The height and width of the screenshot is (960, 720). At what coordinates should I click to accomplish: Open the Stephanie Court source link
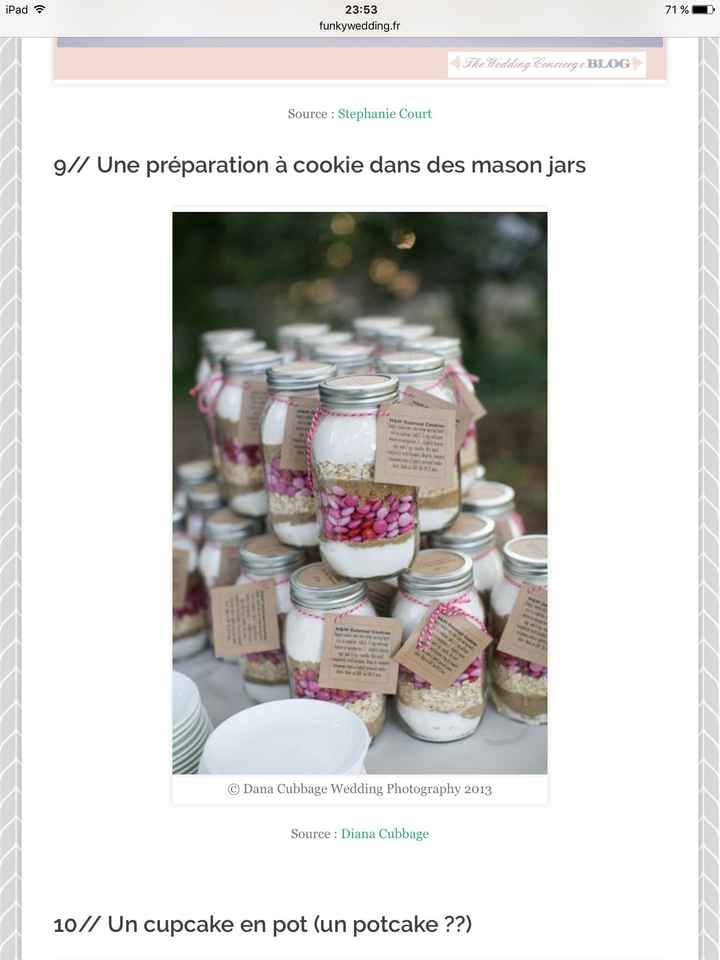tap(385, 115)
